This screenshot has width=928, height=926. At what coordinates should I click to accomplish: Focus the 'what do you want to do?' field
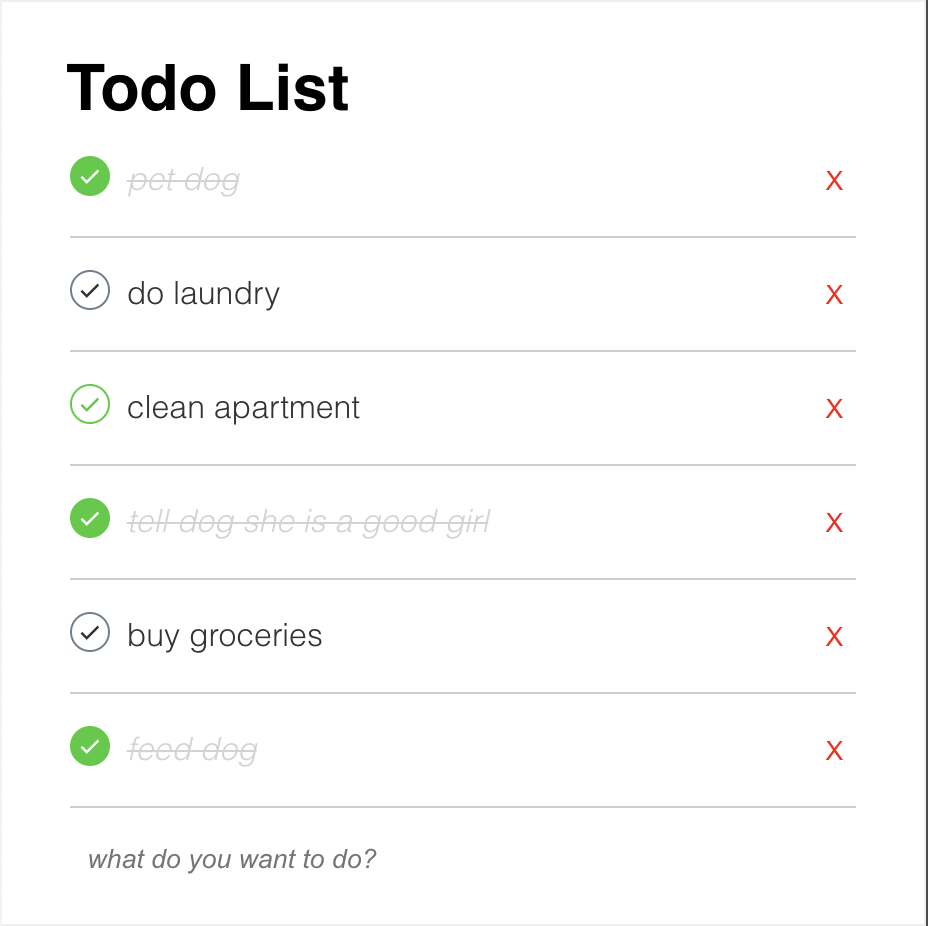coord(400,859)
